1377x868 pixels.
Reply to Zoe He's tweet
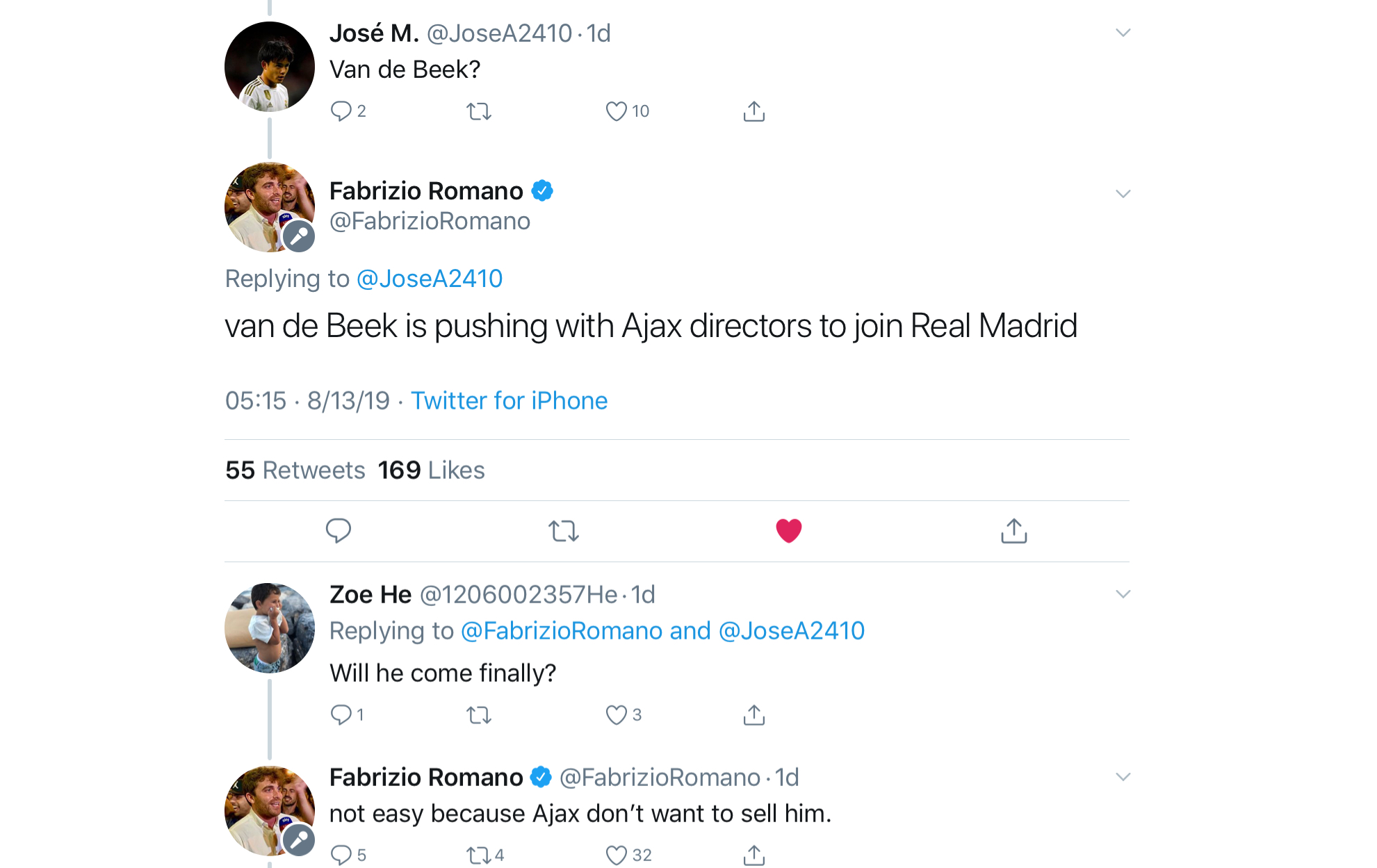click(341, 715)
